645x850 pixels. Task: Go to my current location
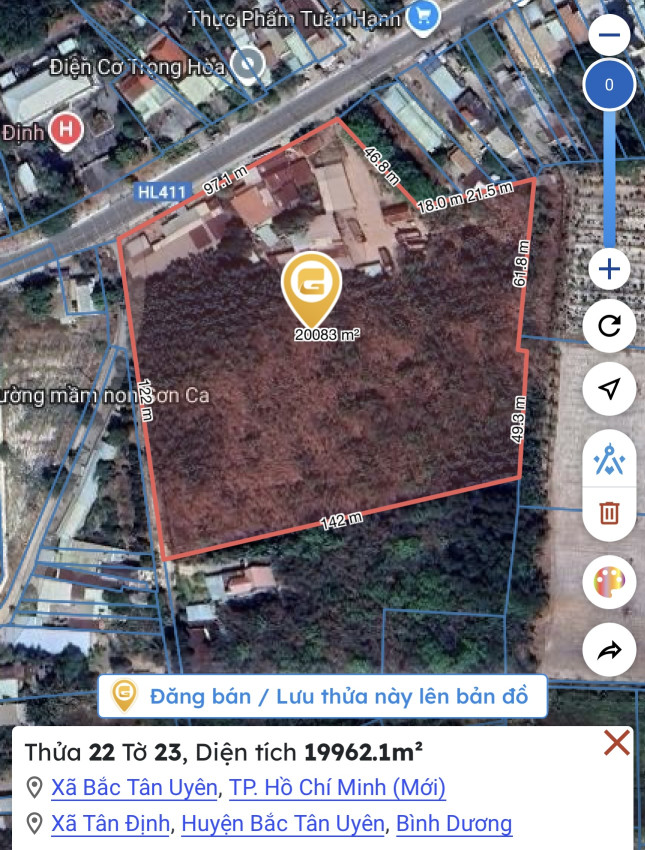(x=609, y=389)
